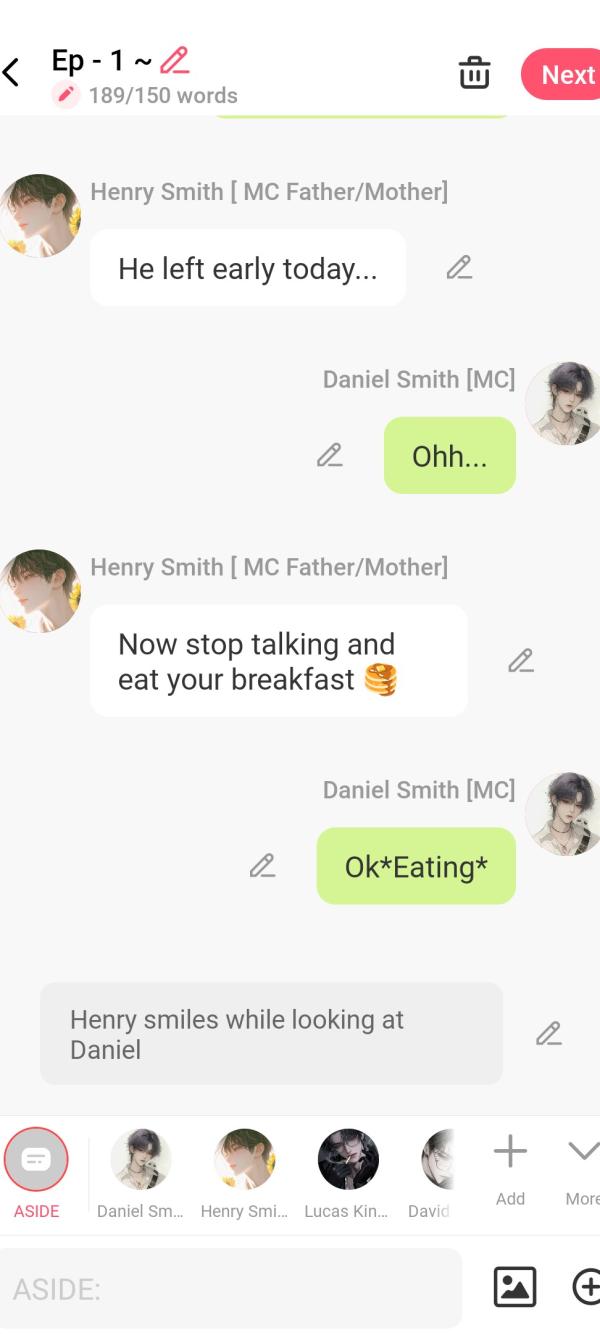
Task: Edit the episode title pencil icon
Action: click(174, 61)
